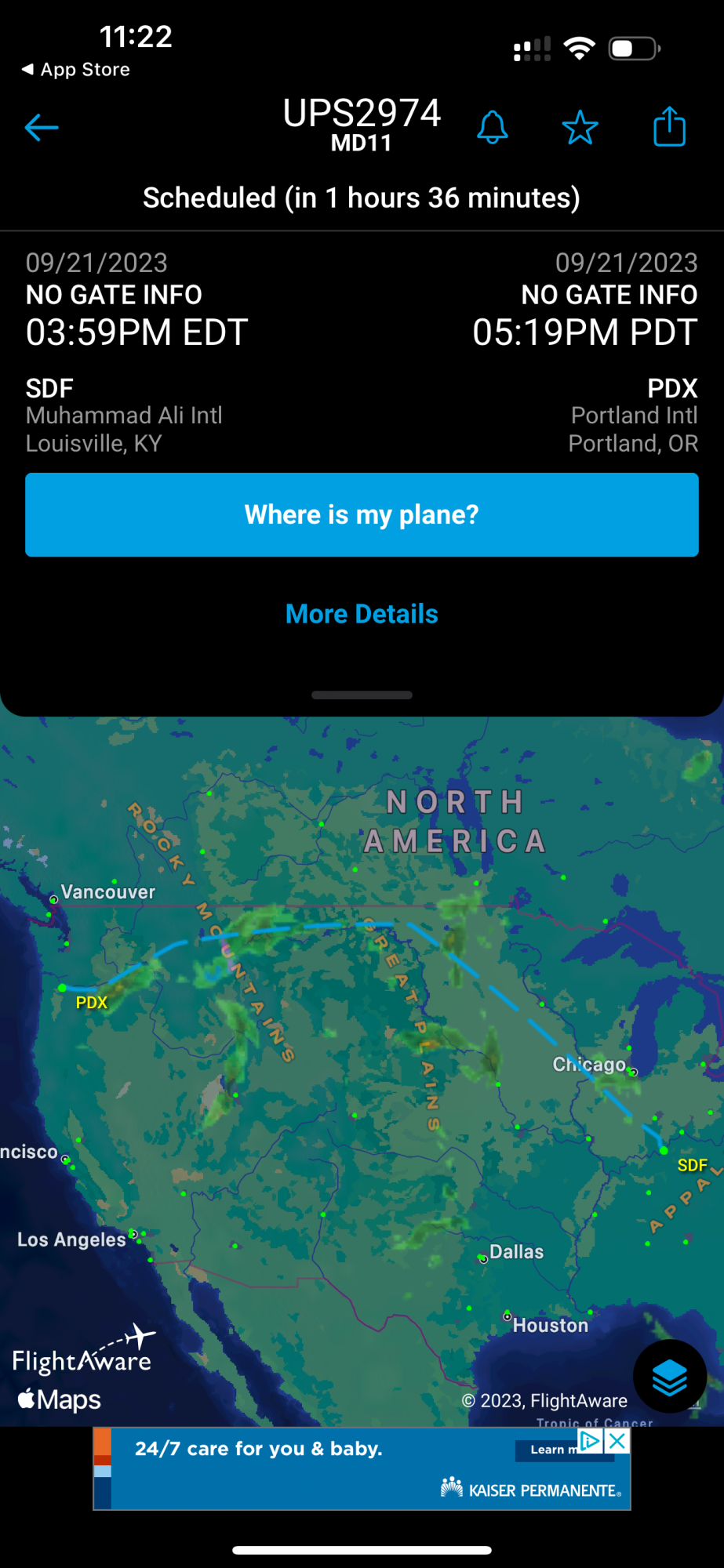Close the Kaiser Permanente ad banner
Viewport: 724px width, 1568px height.
tap(618, 1441)
